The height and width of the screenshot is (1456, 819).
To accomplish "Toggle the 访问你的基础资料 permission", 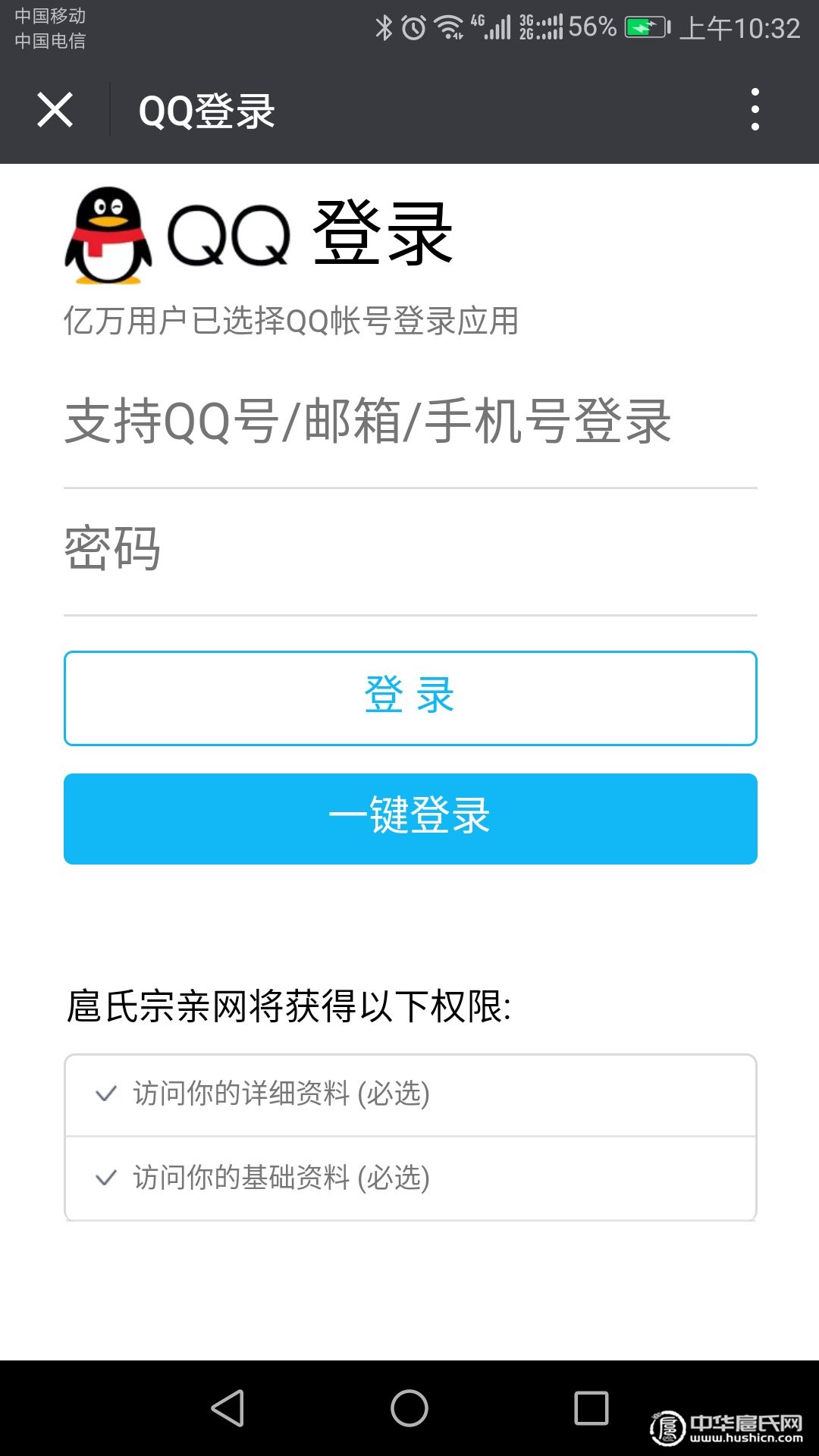I will [410, 1178].
